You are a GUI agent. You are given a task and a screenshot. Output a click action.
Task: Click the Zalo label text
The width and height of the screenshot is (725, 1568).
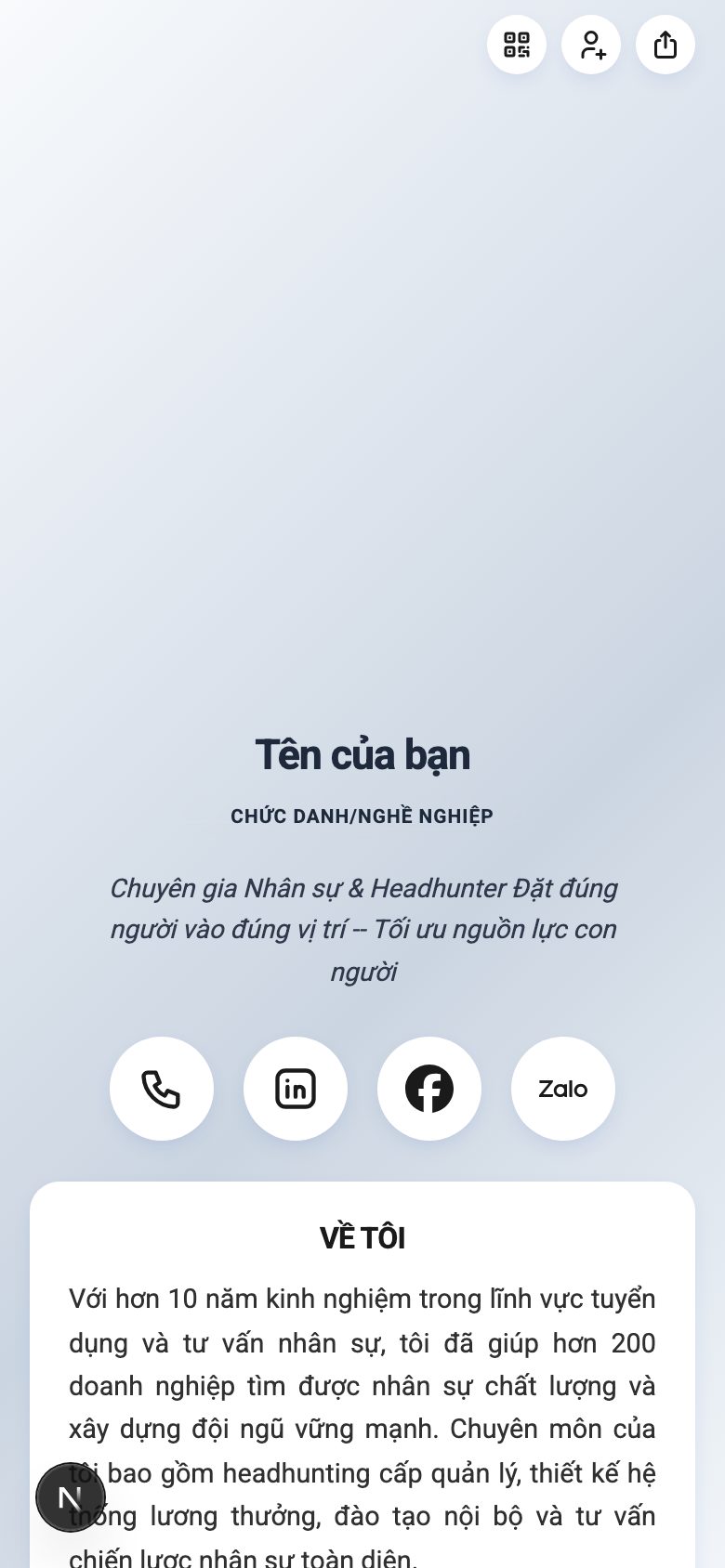[x=562, y=1091]
